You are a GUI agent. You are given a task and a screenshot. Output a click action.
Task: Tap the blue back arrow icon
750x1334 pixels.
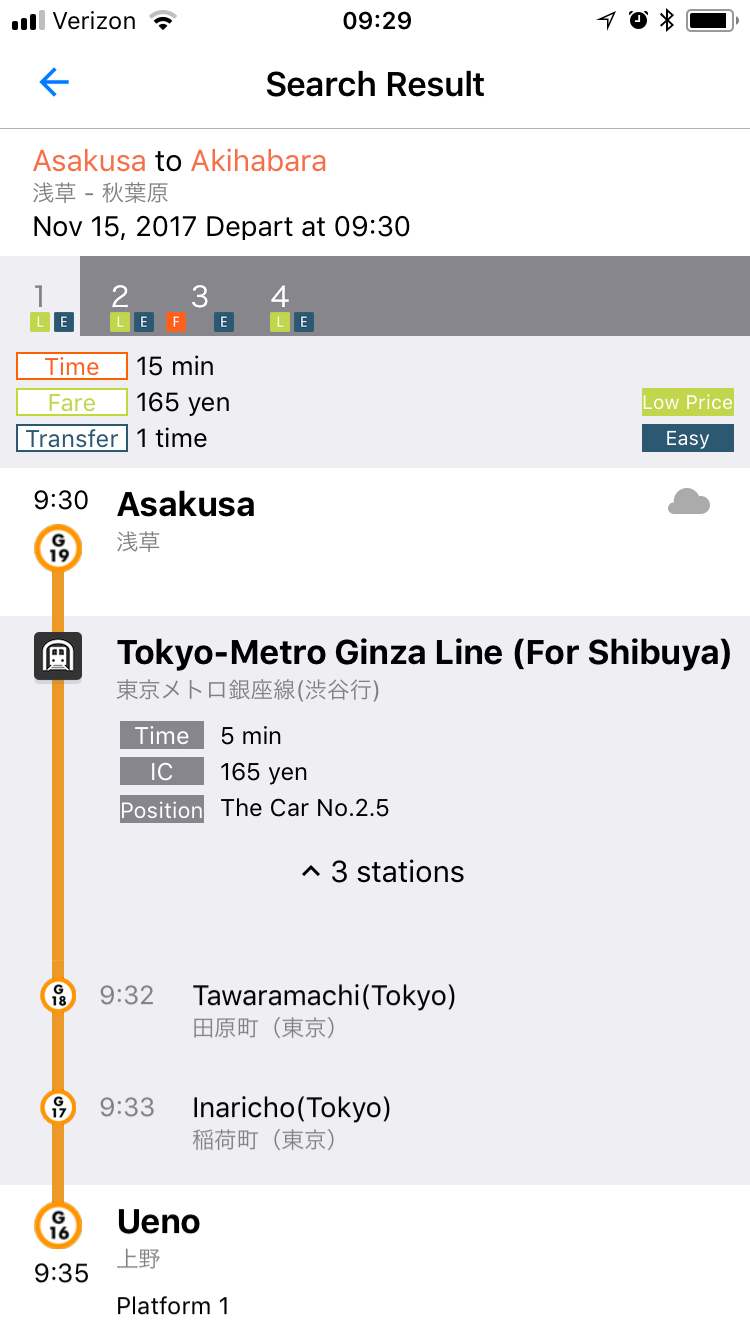pos(55,84)
